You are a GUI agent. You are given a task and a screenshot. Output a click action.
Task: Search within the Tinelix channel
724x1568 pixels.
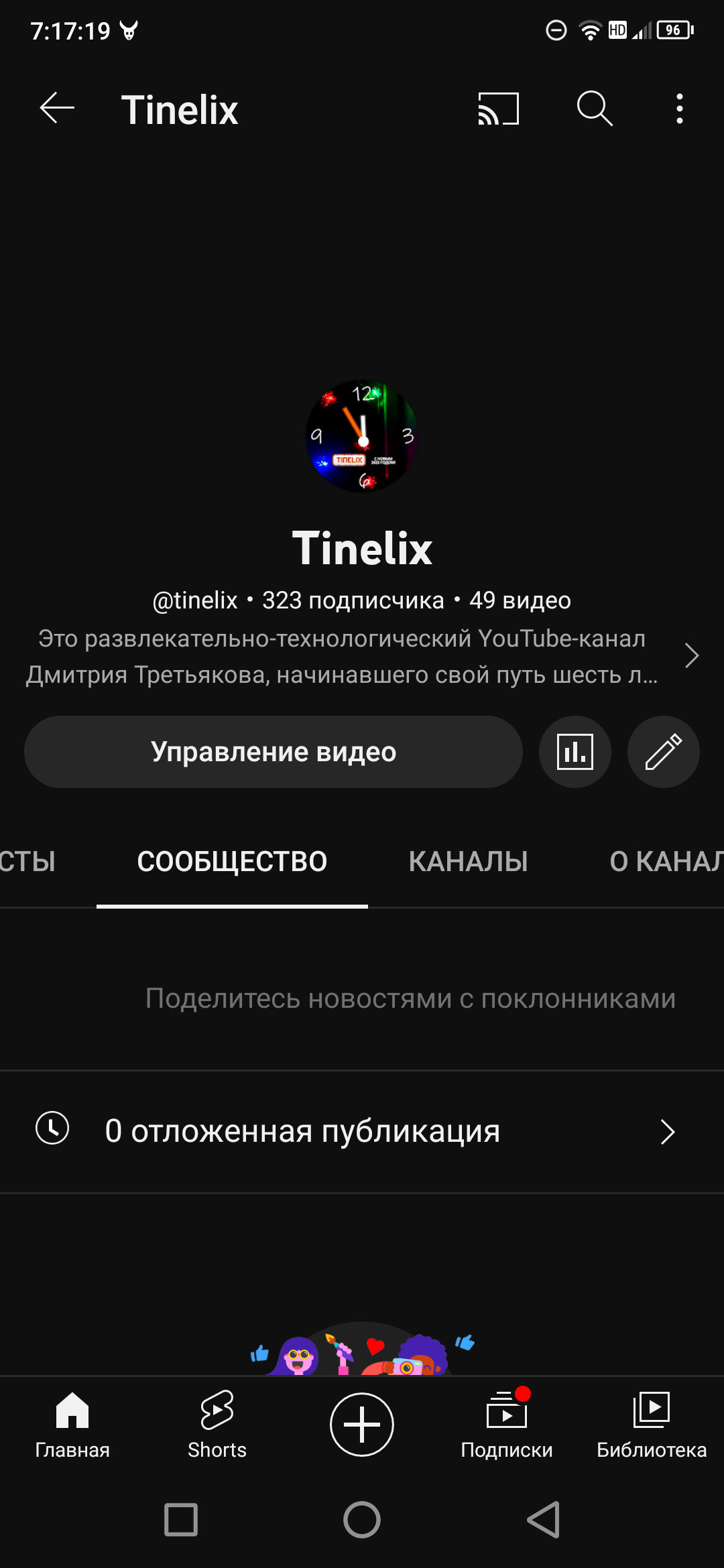[595, 109]
